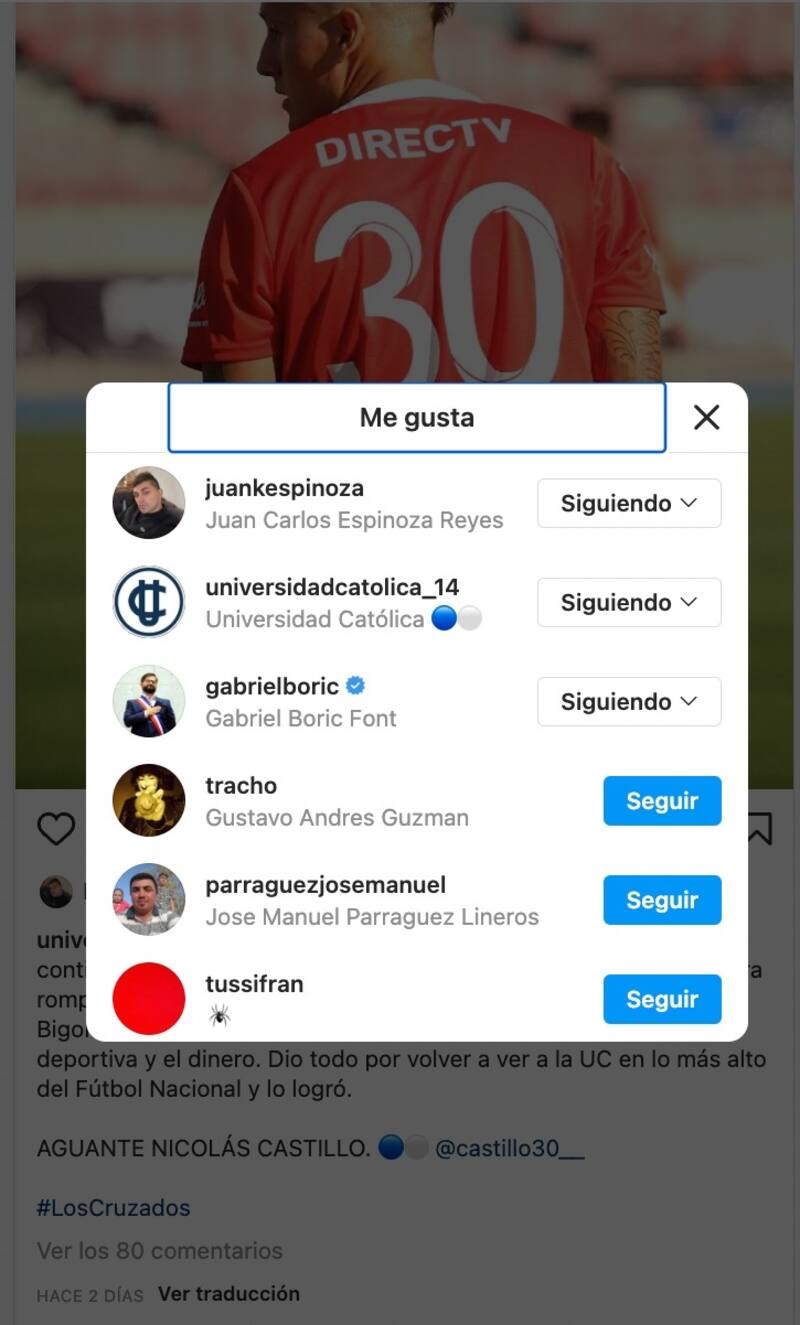Open the parraguezjosemanuel profile
Image resolution: width=800 pixels, height=1325 pixels.
[325, 885]
